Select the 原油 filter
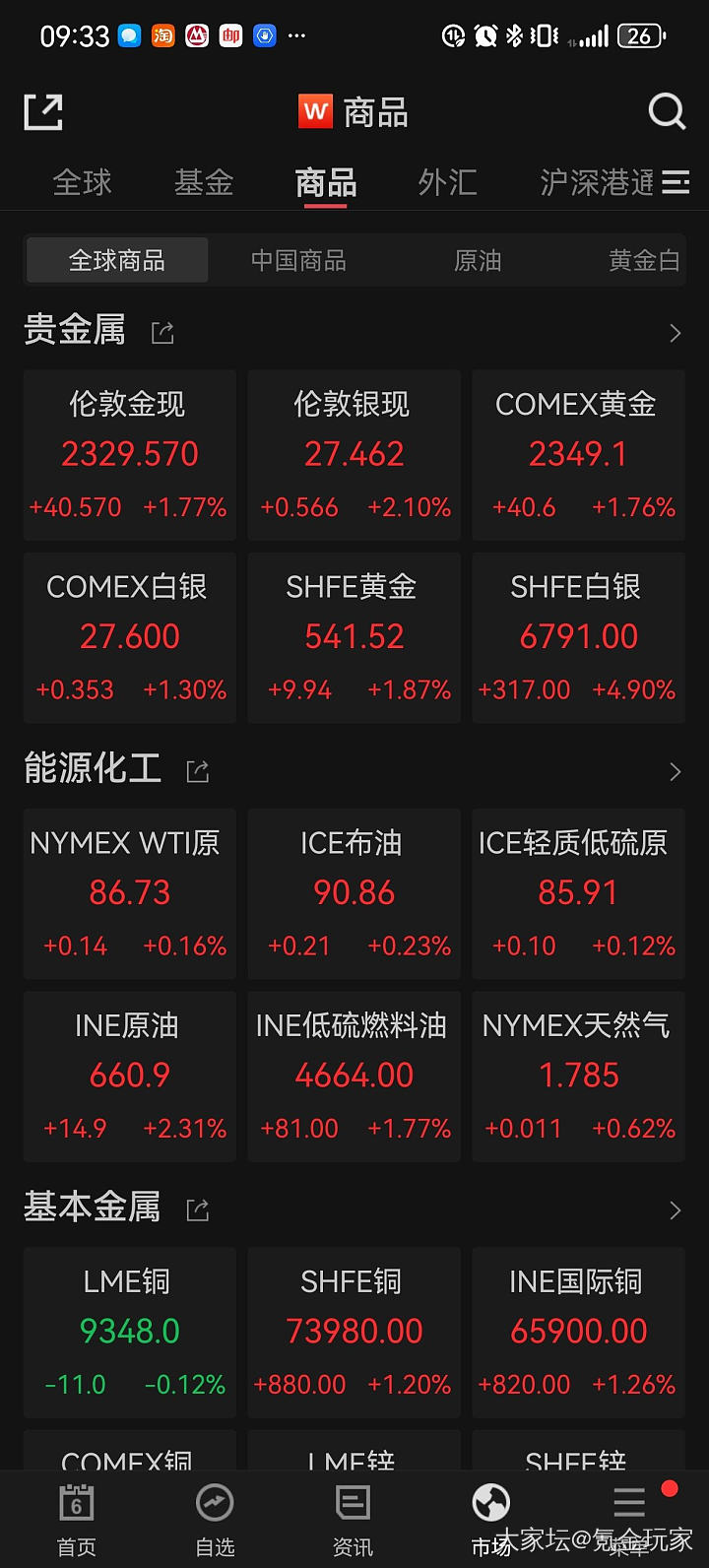Viewport: 709px width, 1568px height. (x=478, y=261)
